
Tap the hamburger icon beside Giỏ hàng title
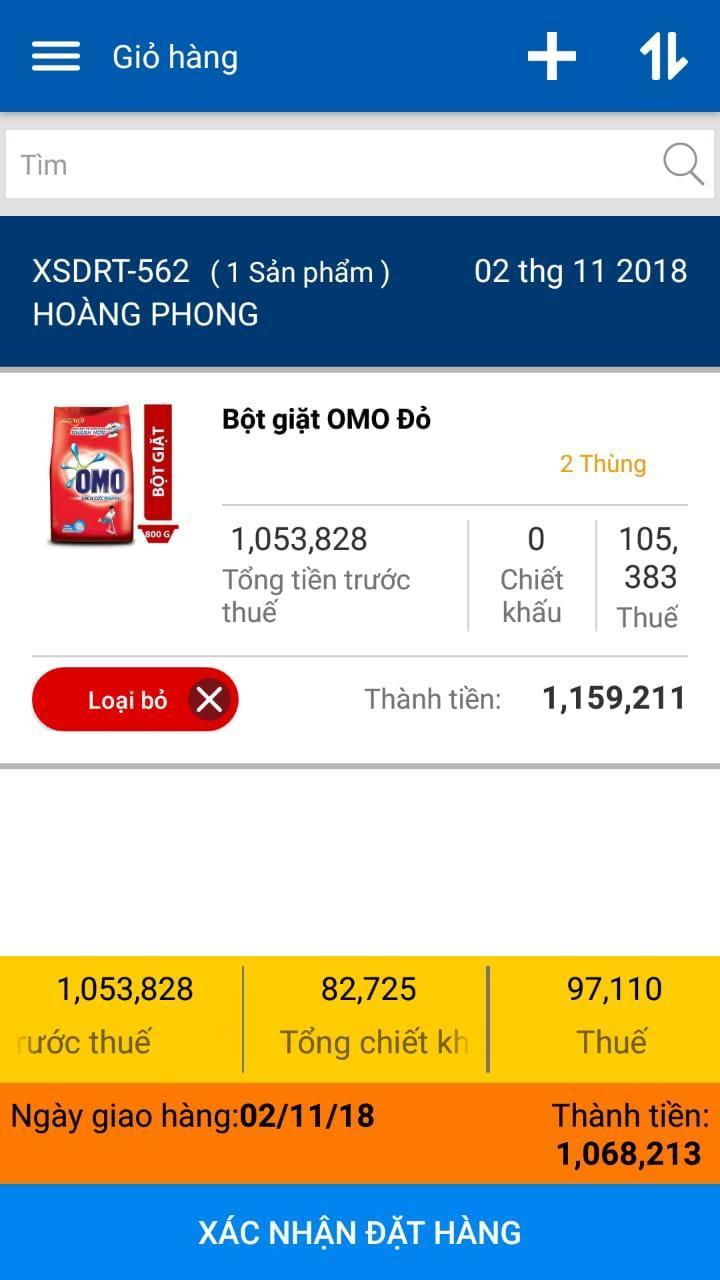55,57
